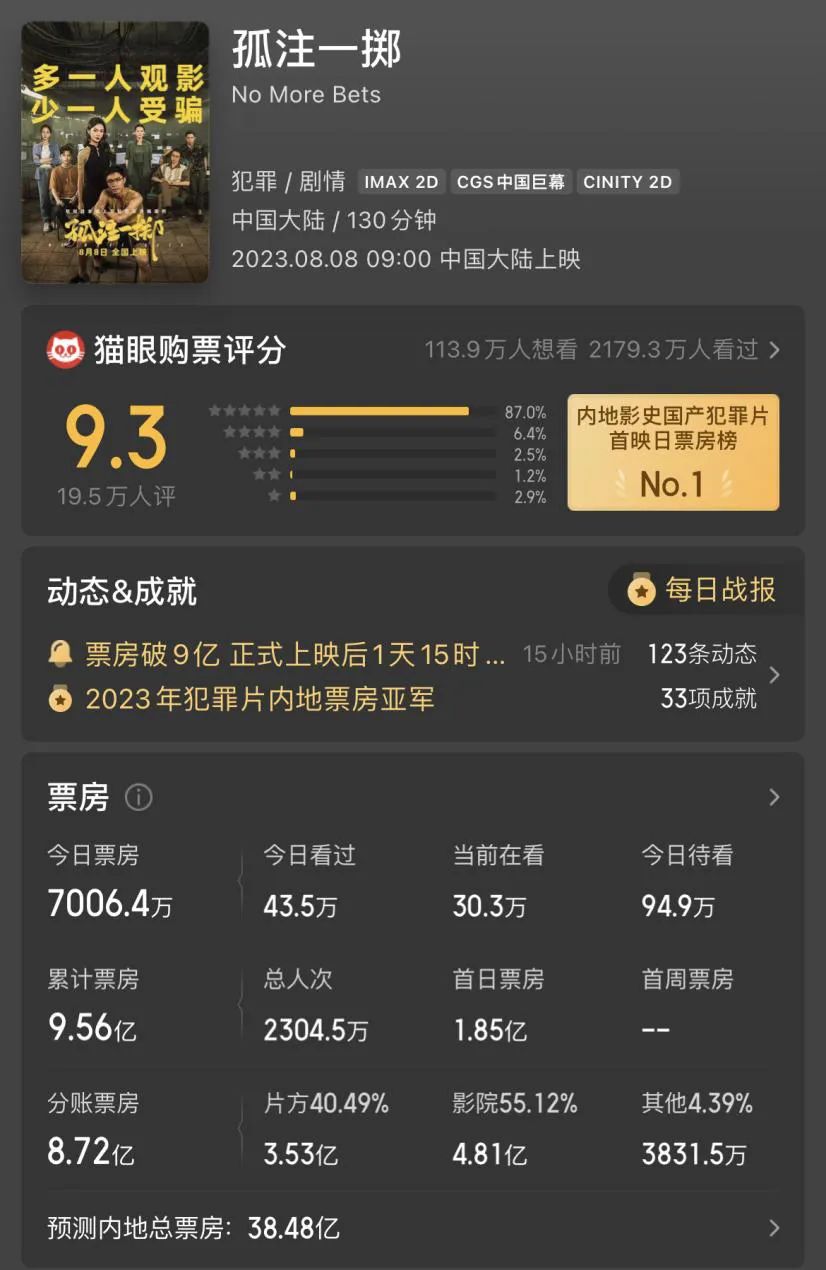Open the 123条动态 and 33项成就 list
This screenshot has width=826, height=1270.
click(x=773, y=676)
